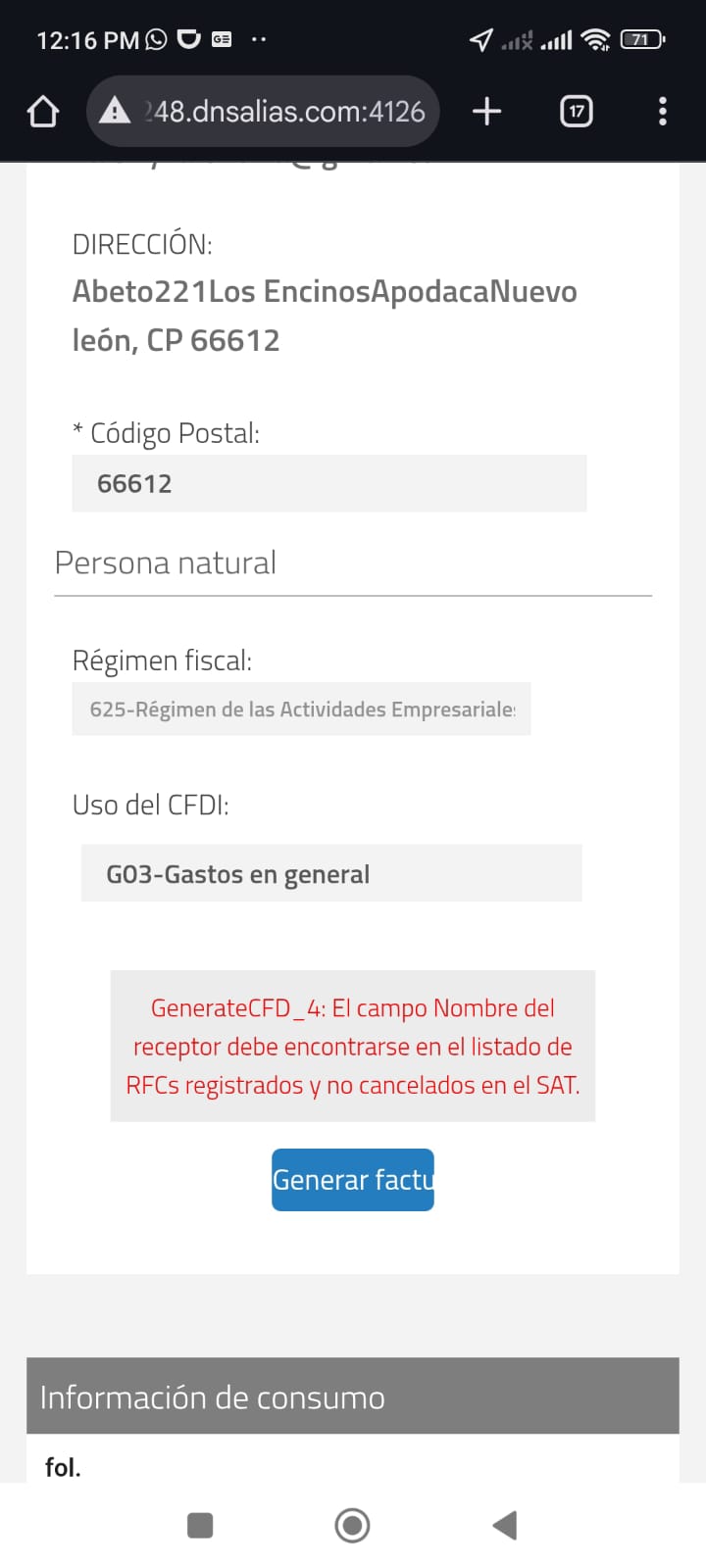
Task: Open a new browser tab
Action: 486,112
